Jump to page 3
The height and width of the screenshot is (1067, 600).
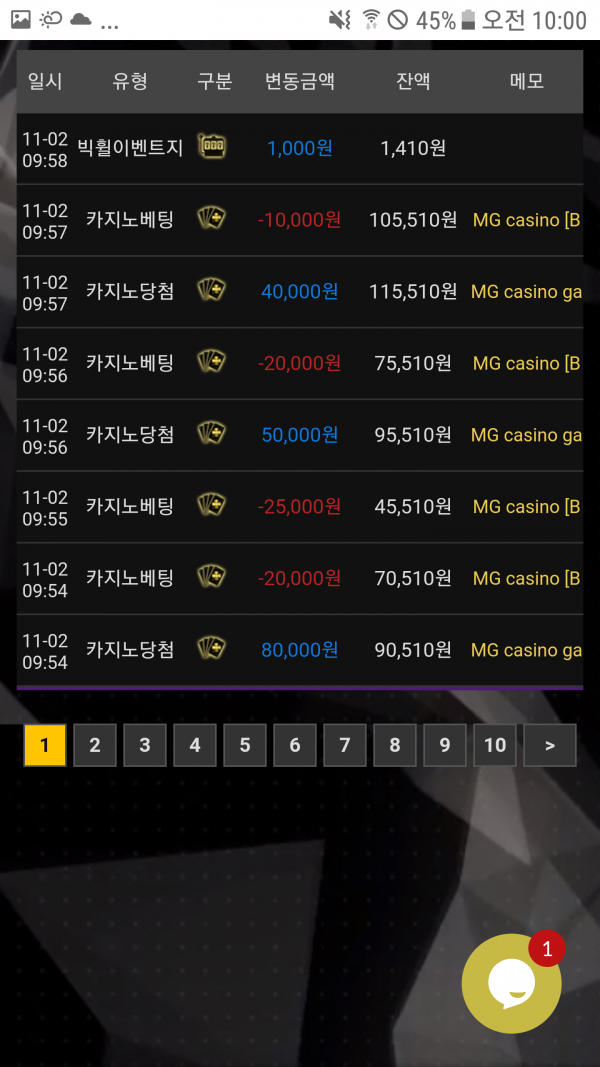coord(145,745)
